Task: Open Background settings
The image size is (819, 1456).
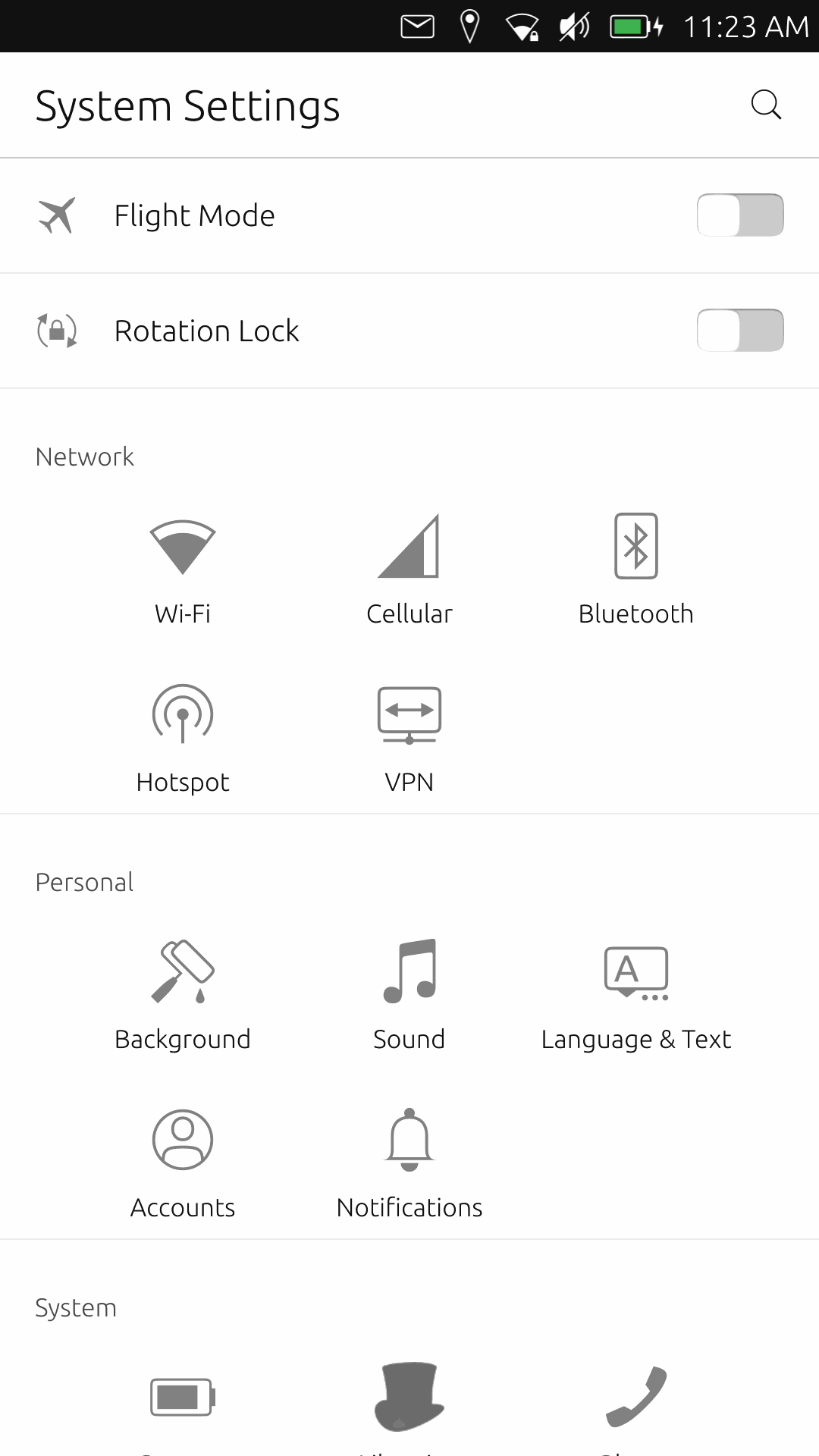Action: coord(183,994)
